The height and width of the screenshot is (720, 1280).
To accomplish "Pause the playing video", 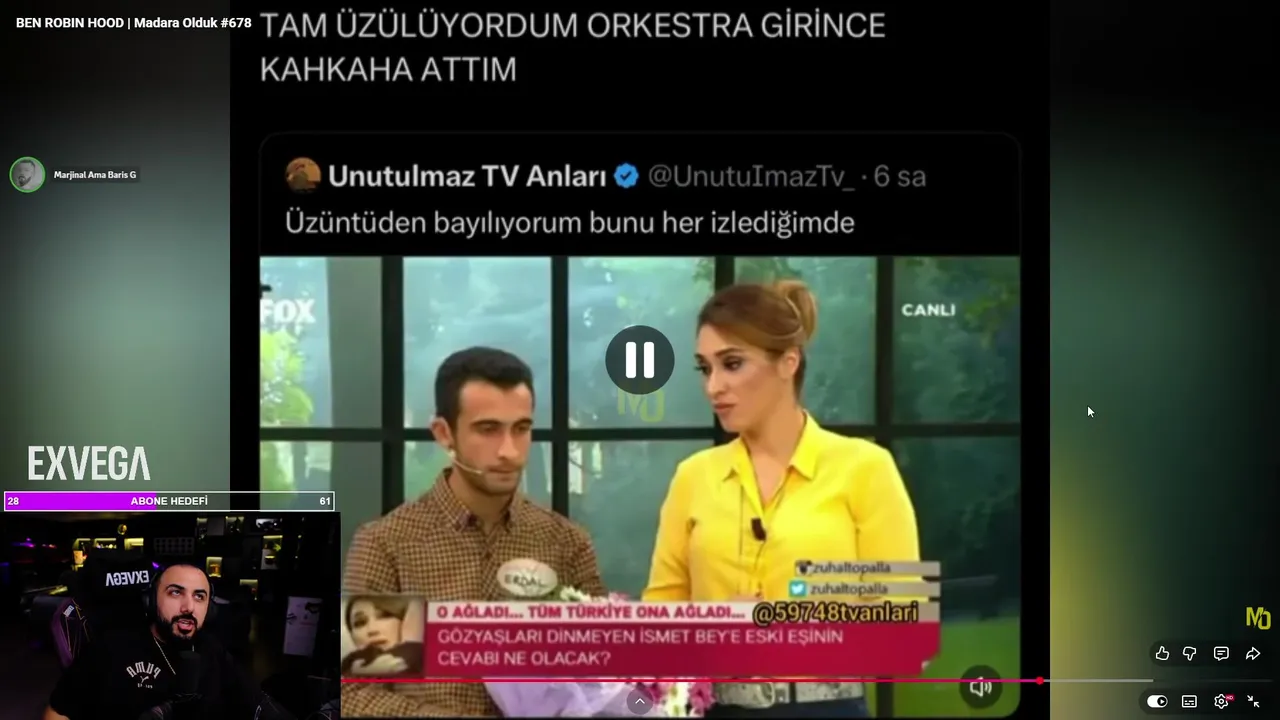I will 640,360.
